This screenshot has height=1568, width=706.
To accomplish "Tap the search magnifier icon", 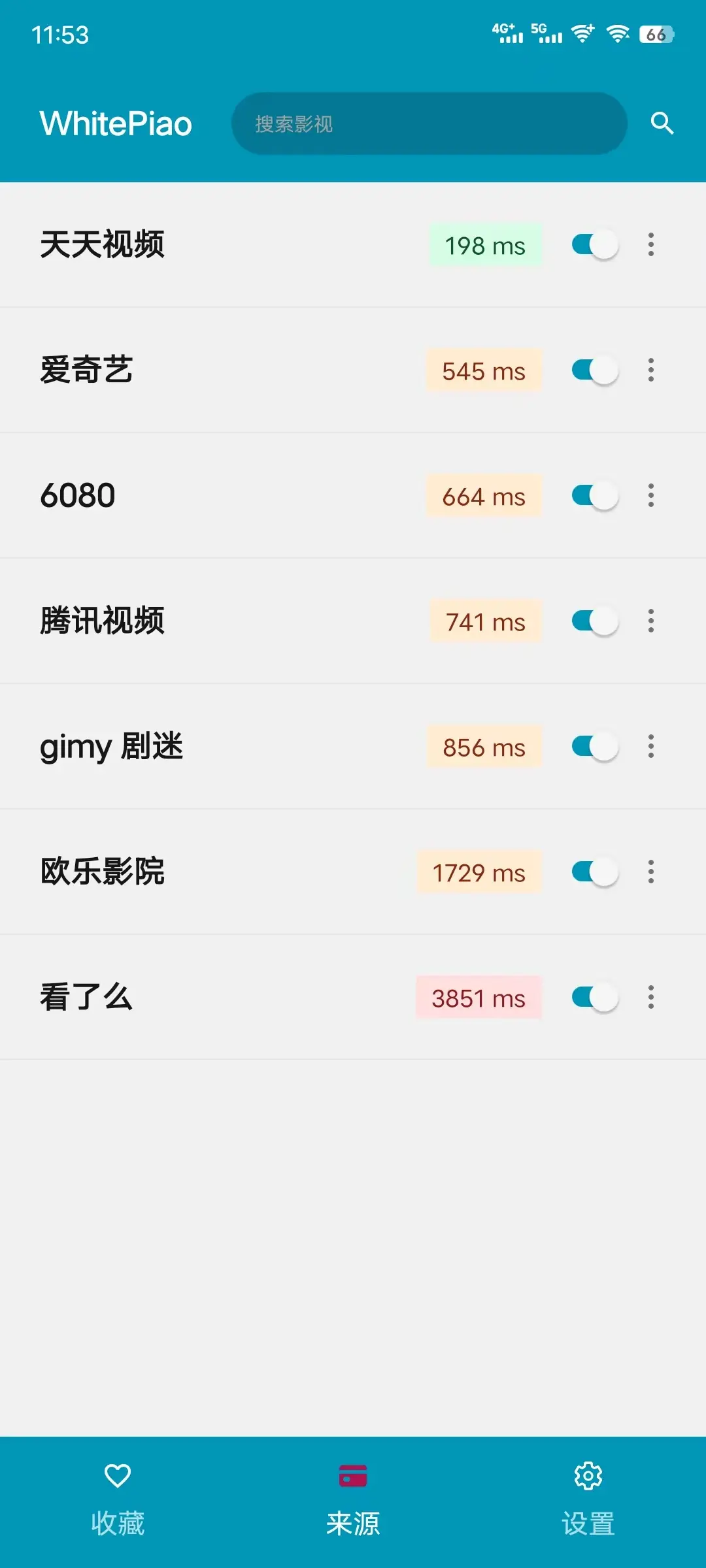I will pyautogui.click(x=662, y=123).
